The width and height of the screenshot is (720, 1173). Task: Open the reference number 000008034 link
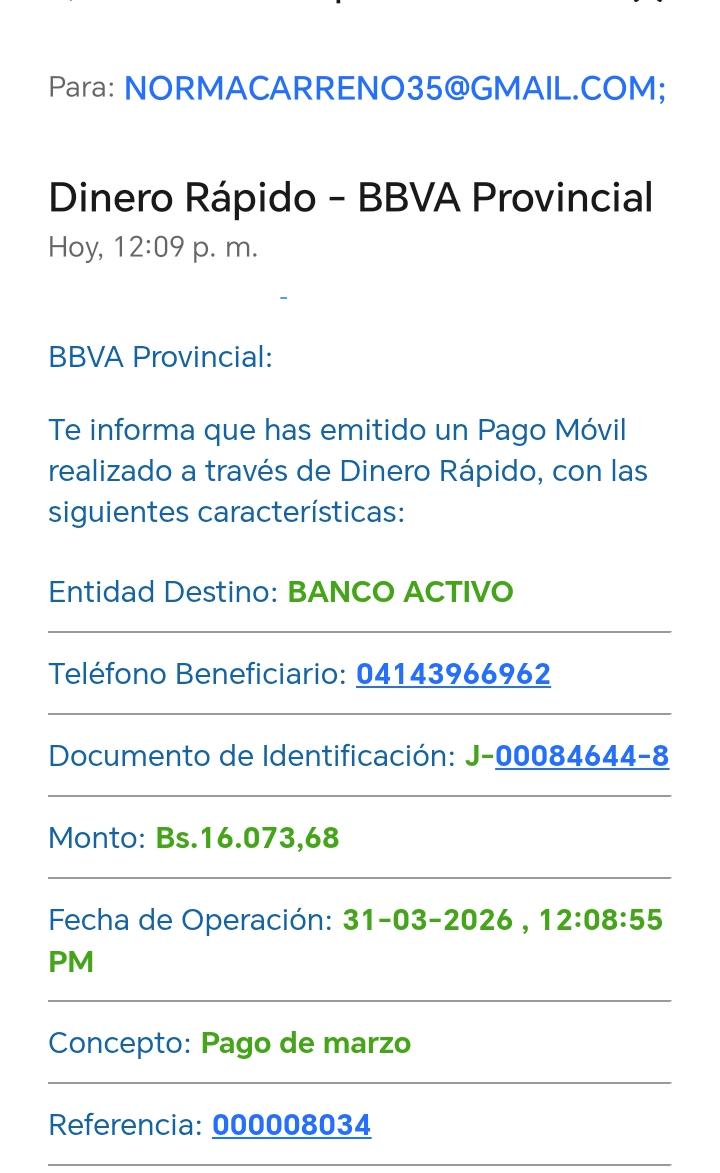pyautogui.click(x=291, y=1125)
